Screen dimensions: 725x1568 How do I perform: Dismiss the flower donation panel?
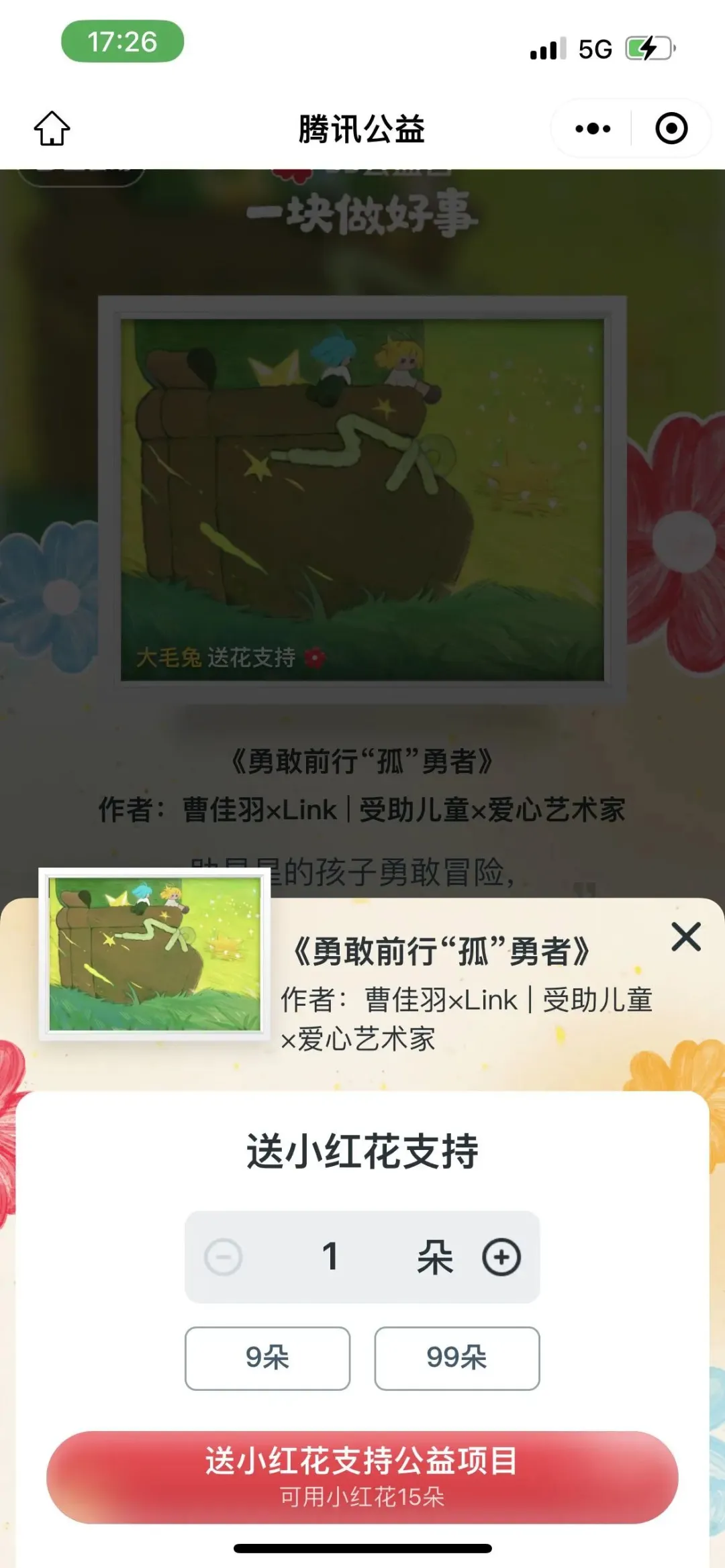[685, 937]
